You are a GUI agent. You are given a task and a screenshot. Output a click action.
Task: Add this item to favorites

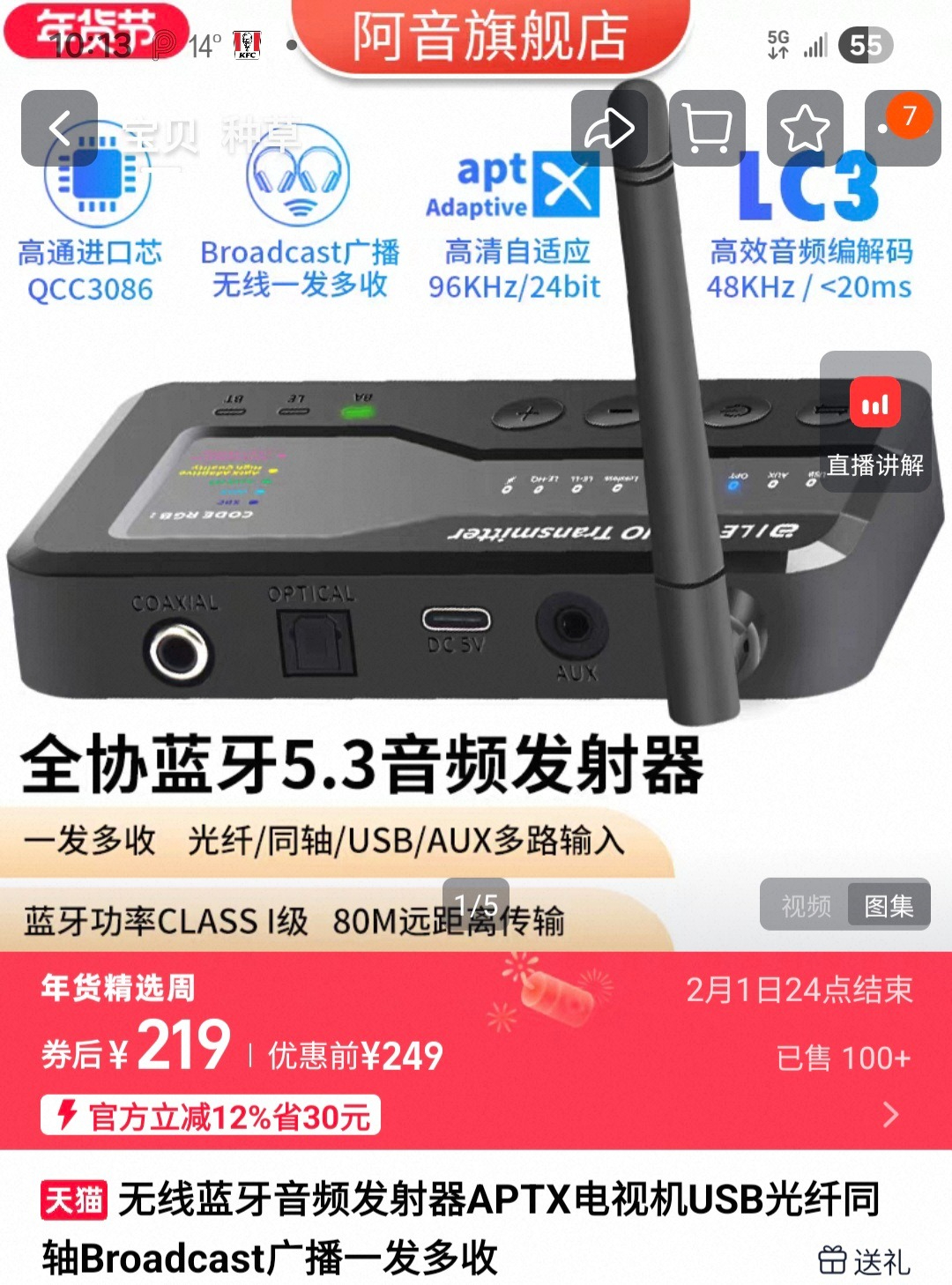point(805,129)
